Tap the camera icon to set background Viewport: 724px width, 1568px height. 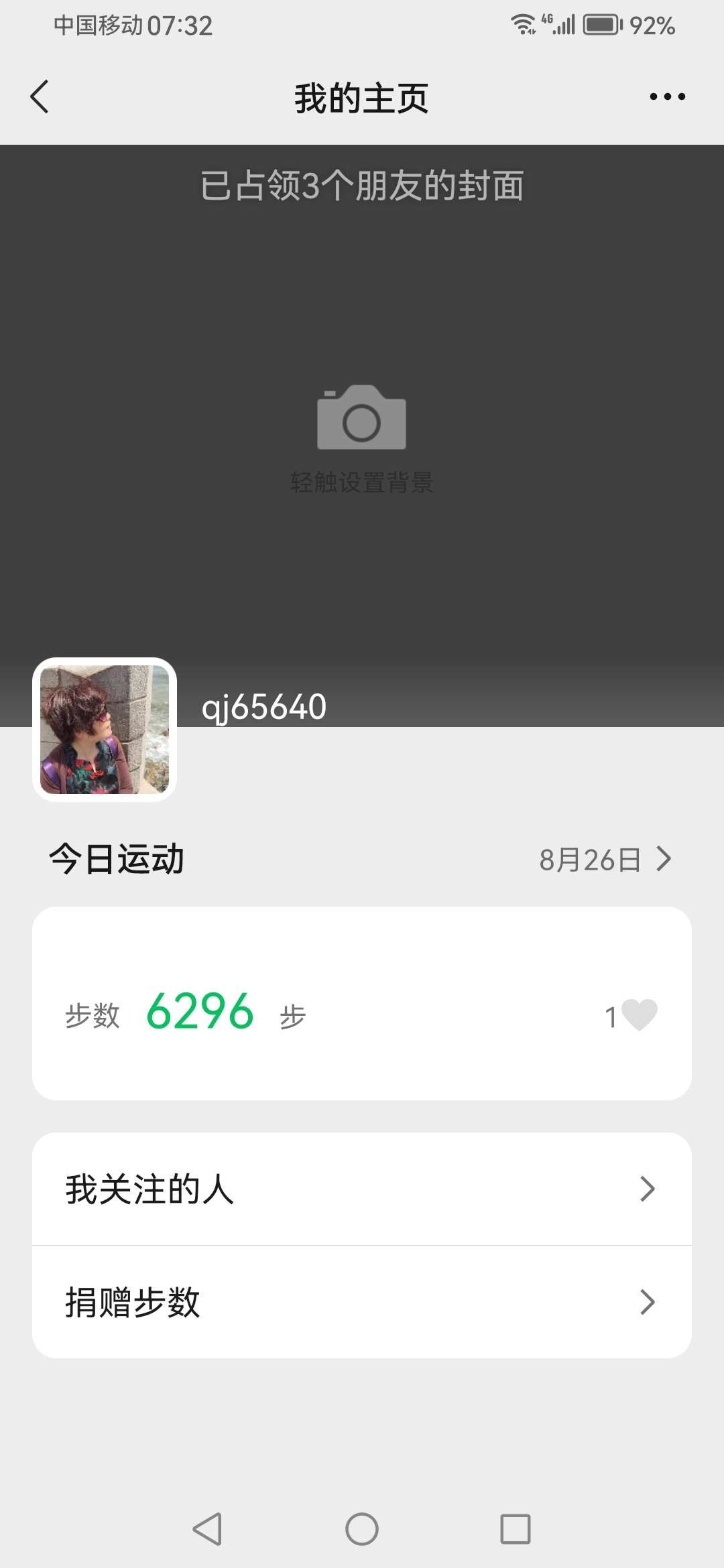(361, 417)
